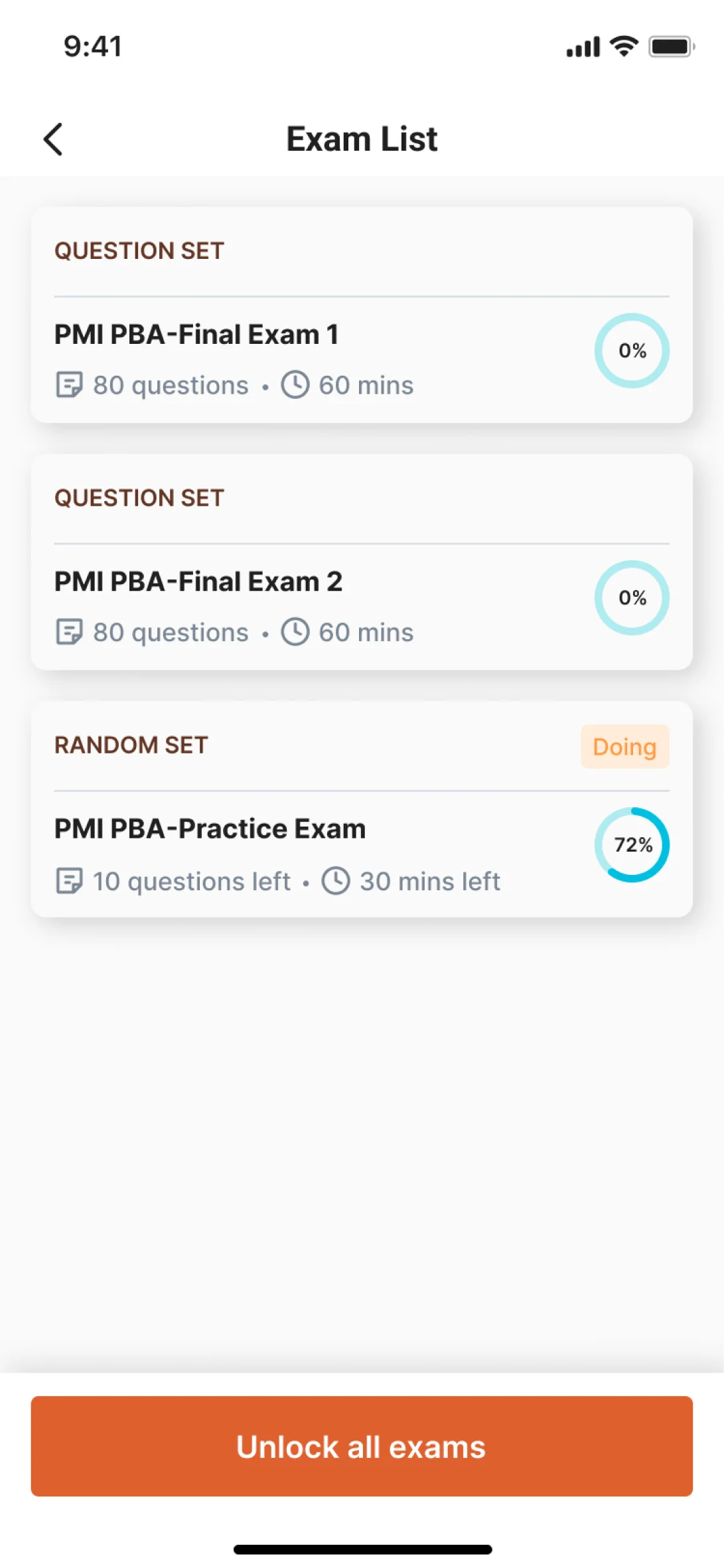The image size is (724, 1568).
Task: Open the PMI PBA-Final Exam 1 card
Action: (x=362, y=312)
